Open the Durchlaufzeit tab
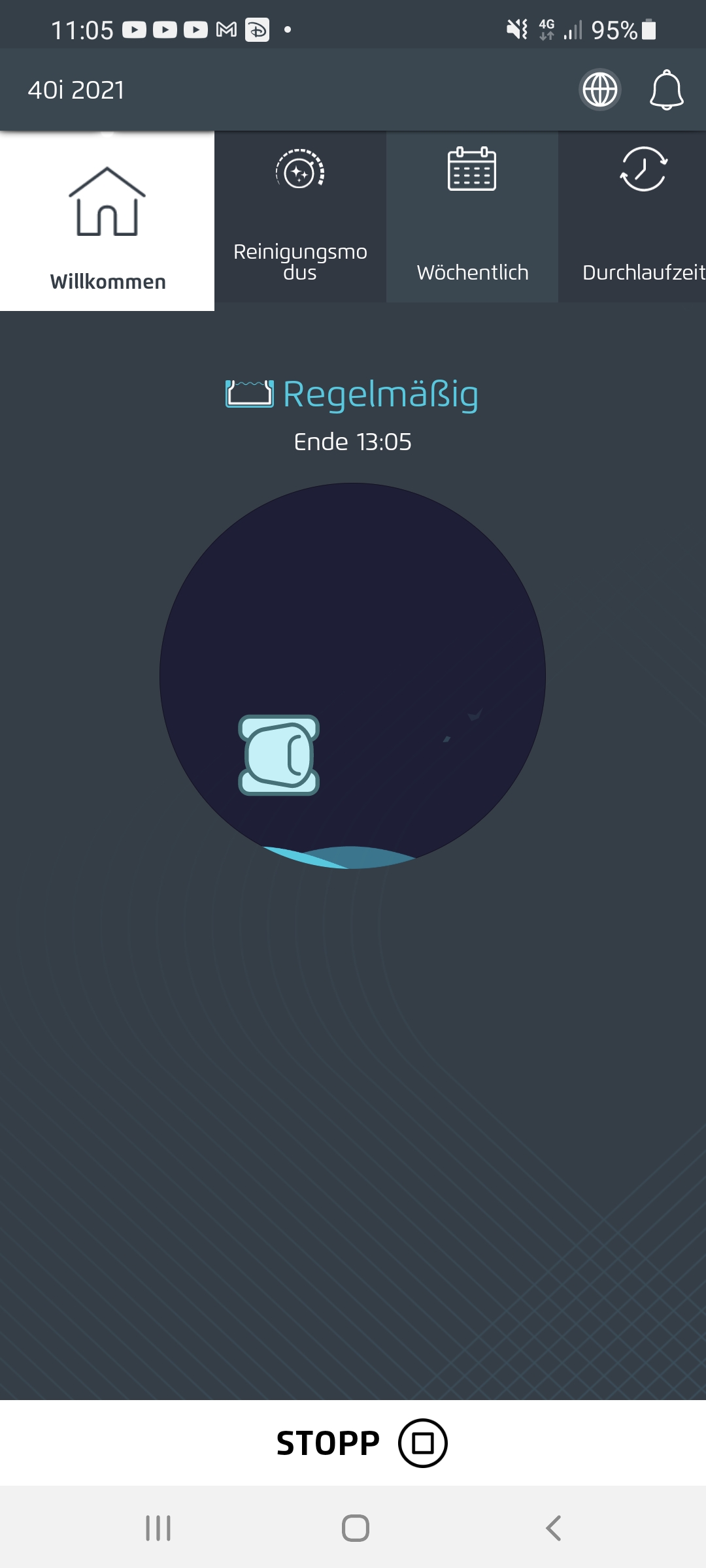Image resolution: width=706 pixels, height=1568 pixels. coord(632,217)
